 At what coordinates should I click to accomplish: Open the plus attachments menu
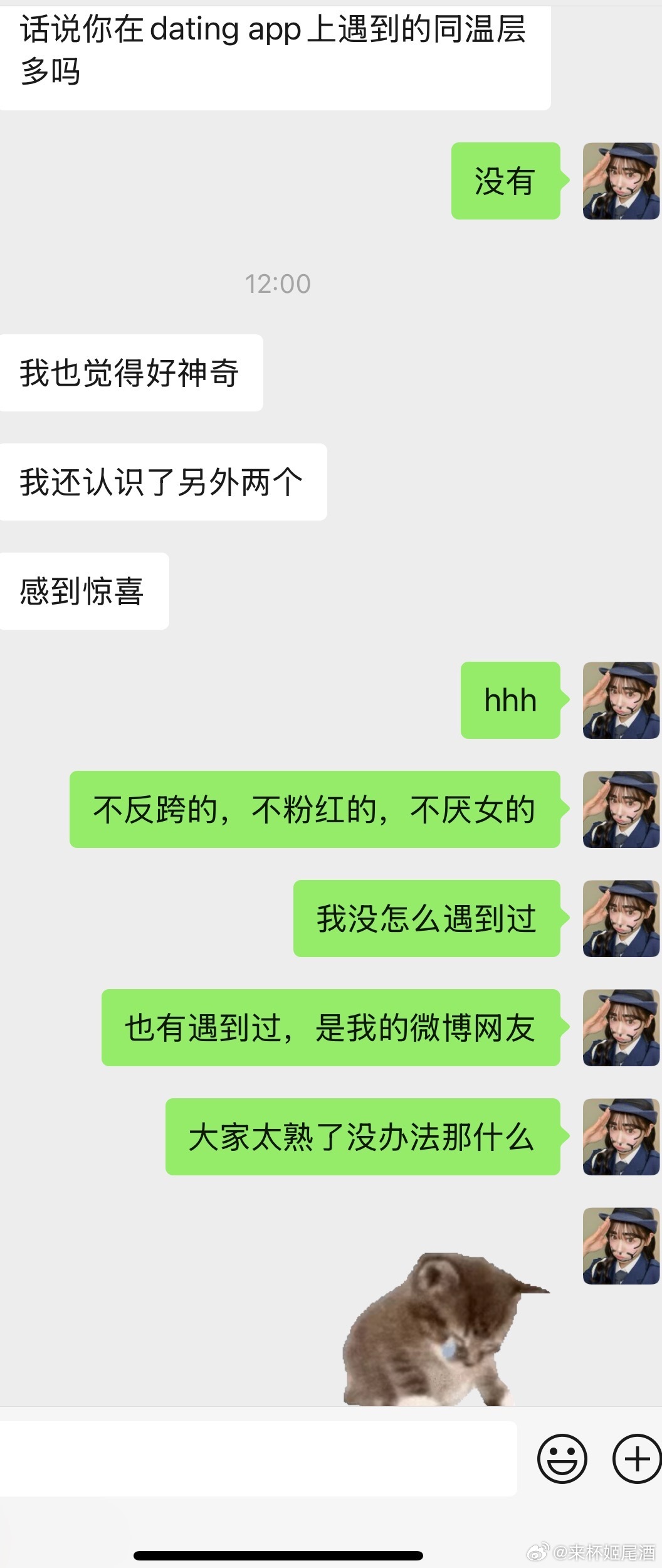(x=636, y=1459)
